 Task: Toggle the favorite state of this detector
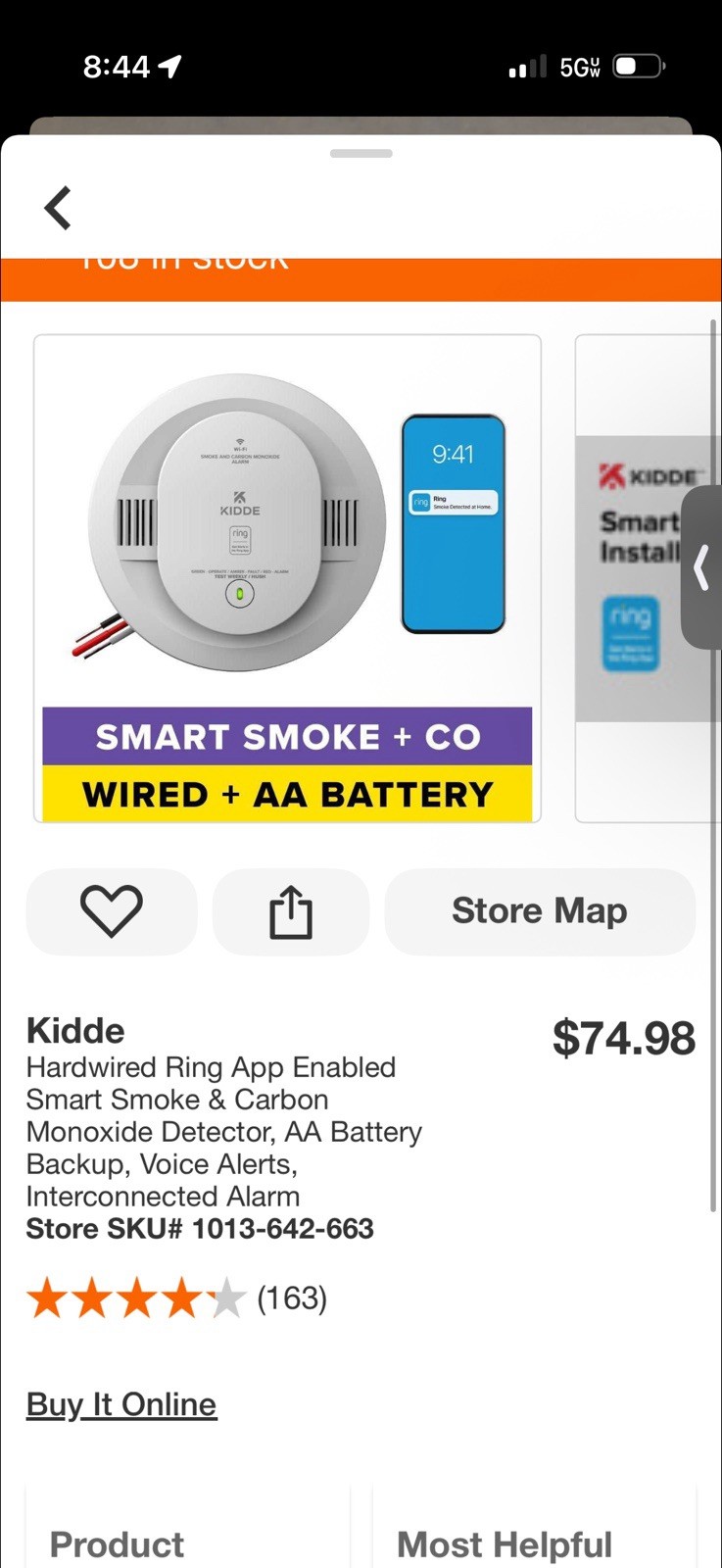tap(111, 910)
